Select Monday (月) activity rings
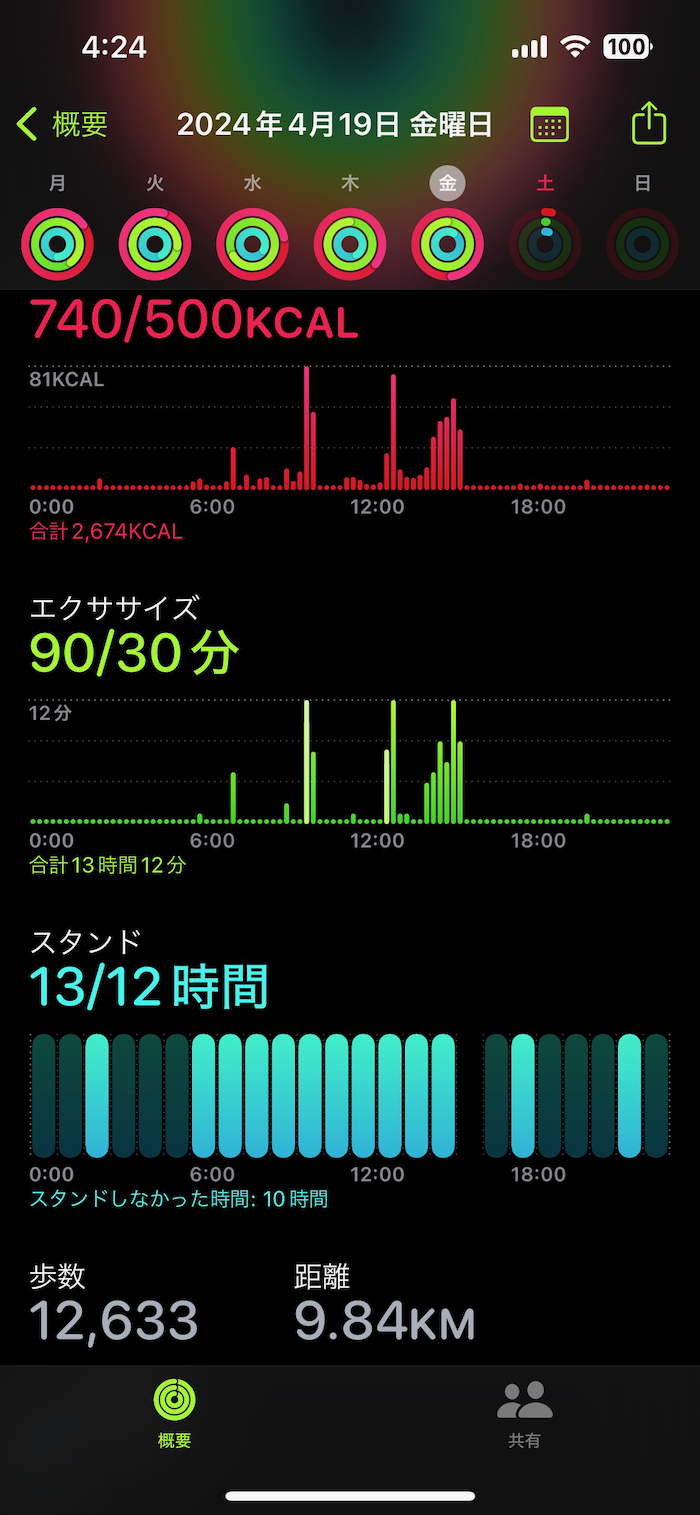This screenshot has width=700, height=1515. click(x=57, y=243)
